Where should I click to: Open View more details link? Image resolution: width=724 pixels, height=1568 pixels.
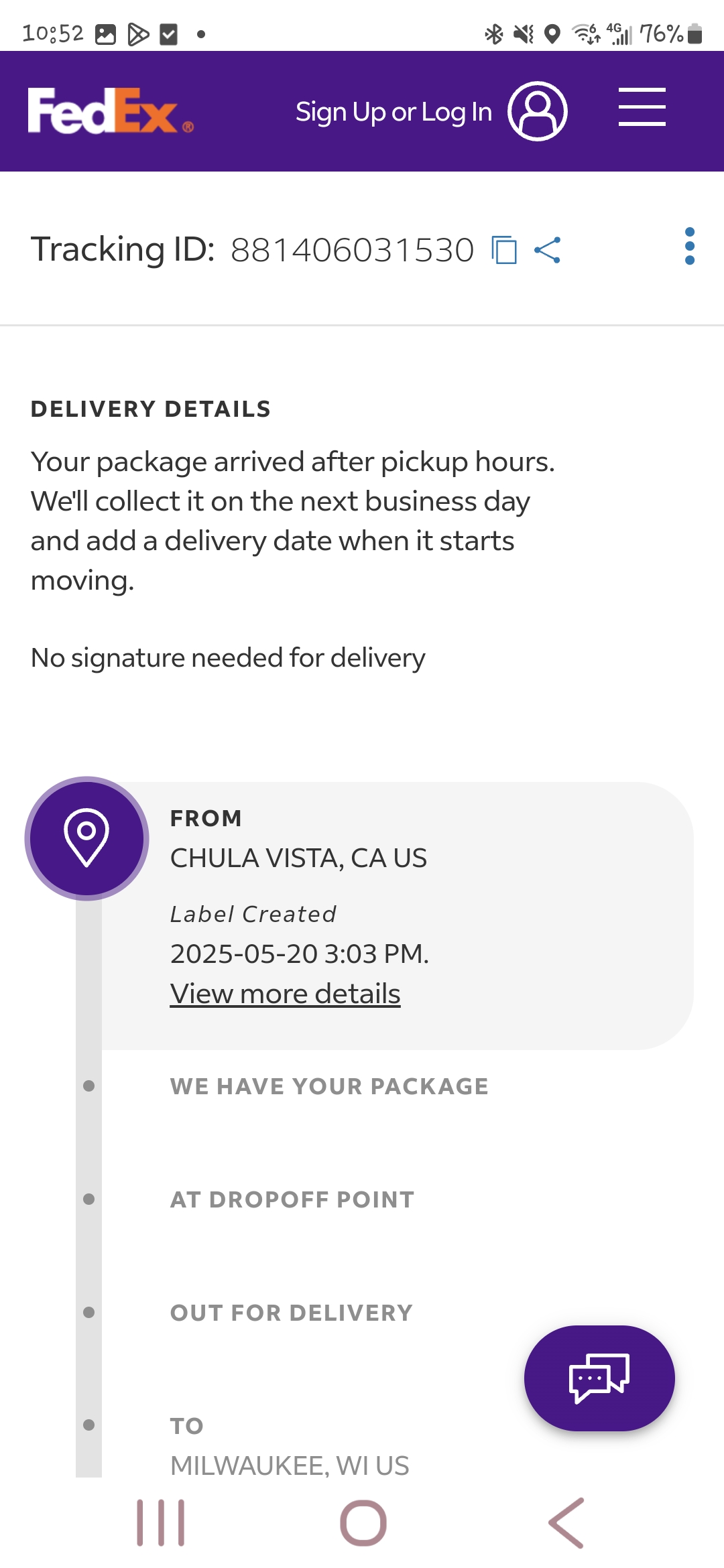click(285, 993)
